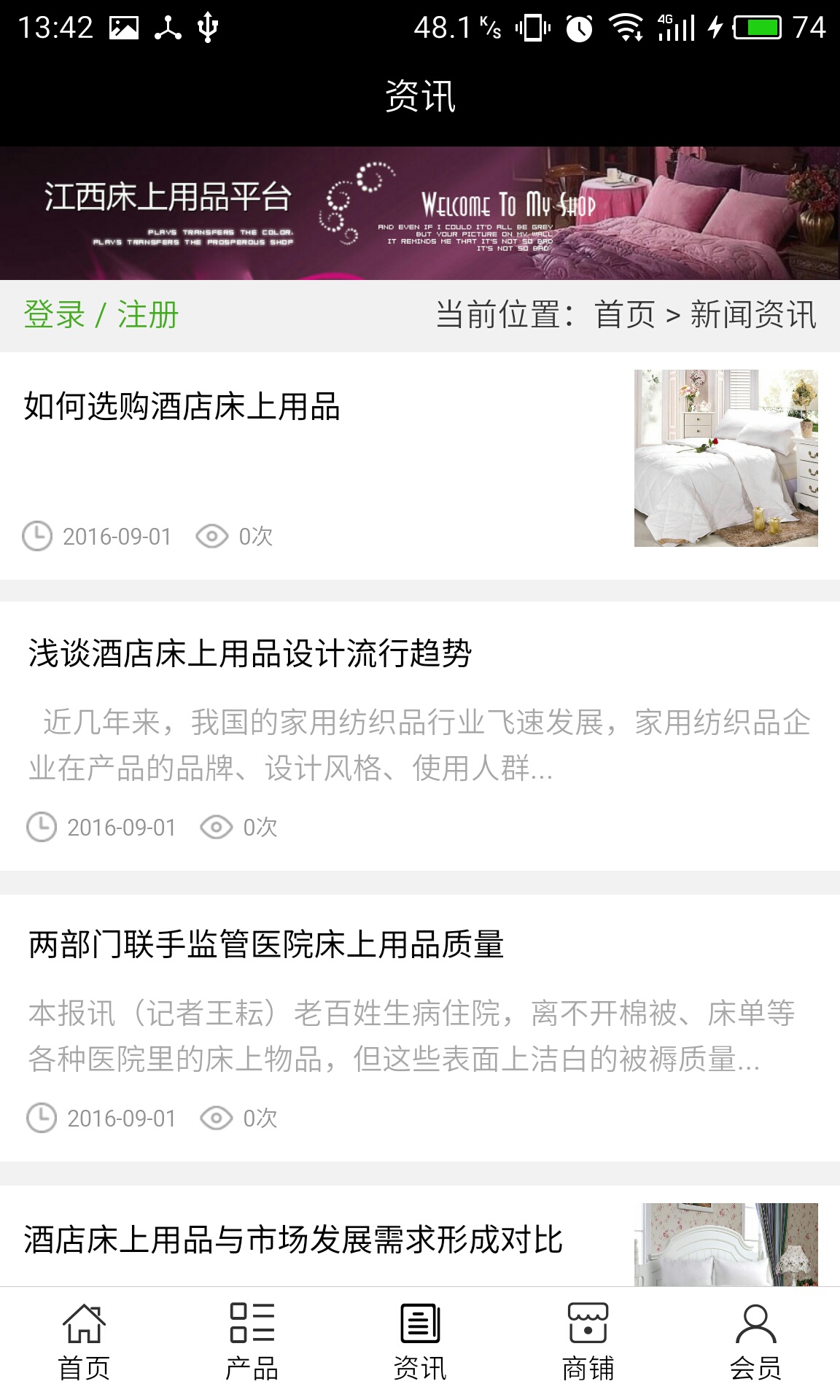Switch to the 产品 products tab
This screenshot has width=840, height=1400.
pos(252,1343)
